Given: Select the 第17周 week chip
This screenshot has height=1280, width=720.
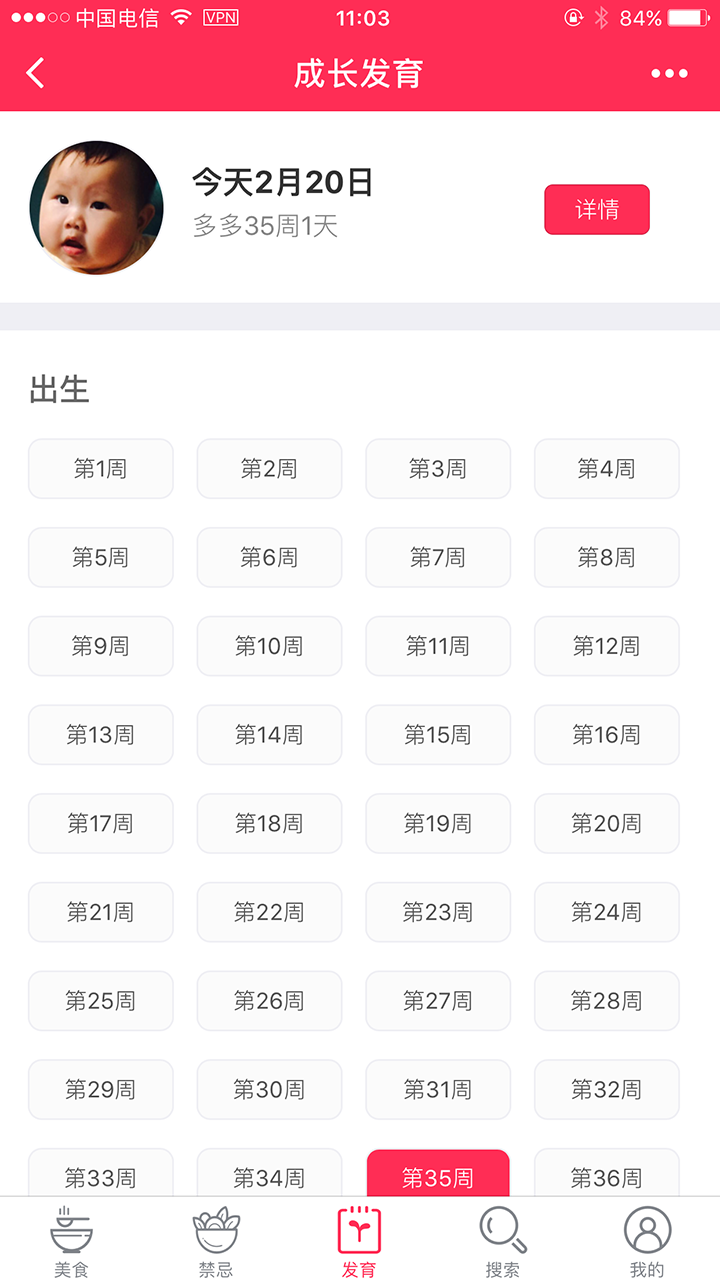Looking at the screenshot, I should pos(100,823).
